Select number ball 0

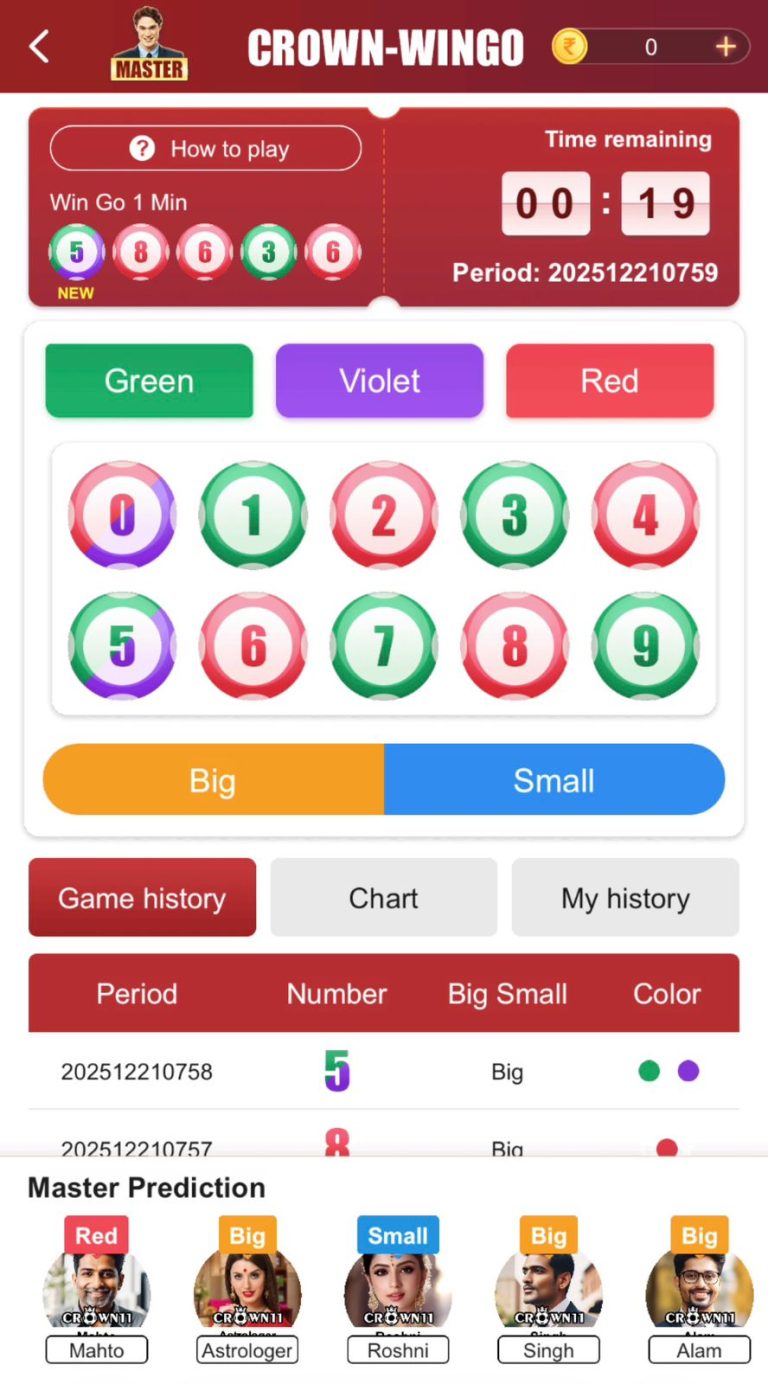[122, 515]
